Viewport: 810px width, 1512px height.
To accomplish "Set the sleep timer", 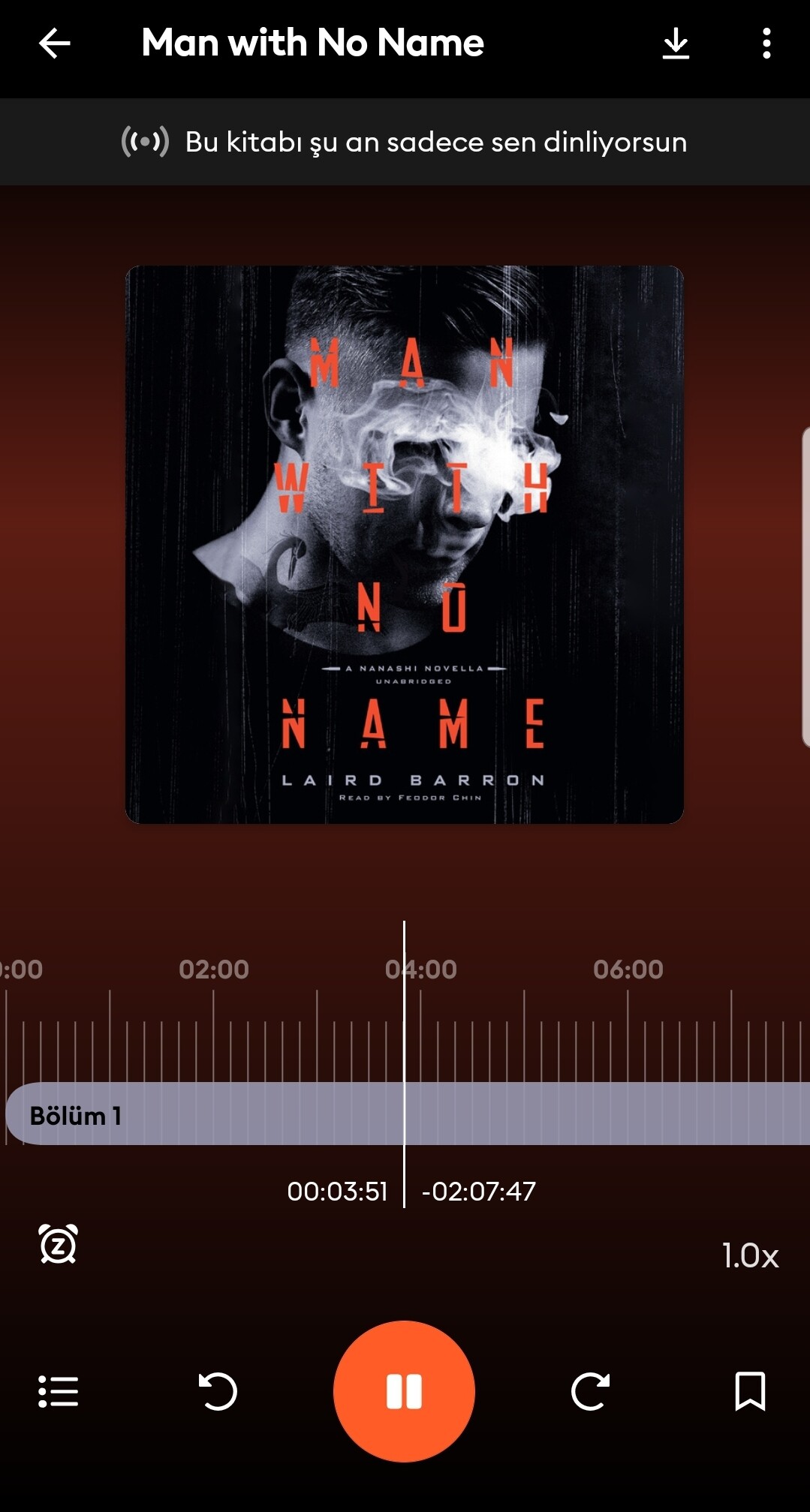I will (58, 1244).
